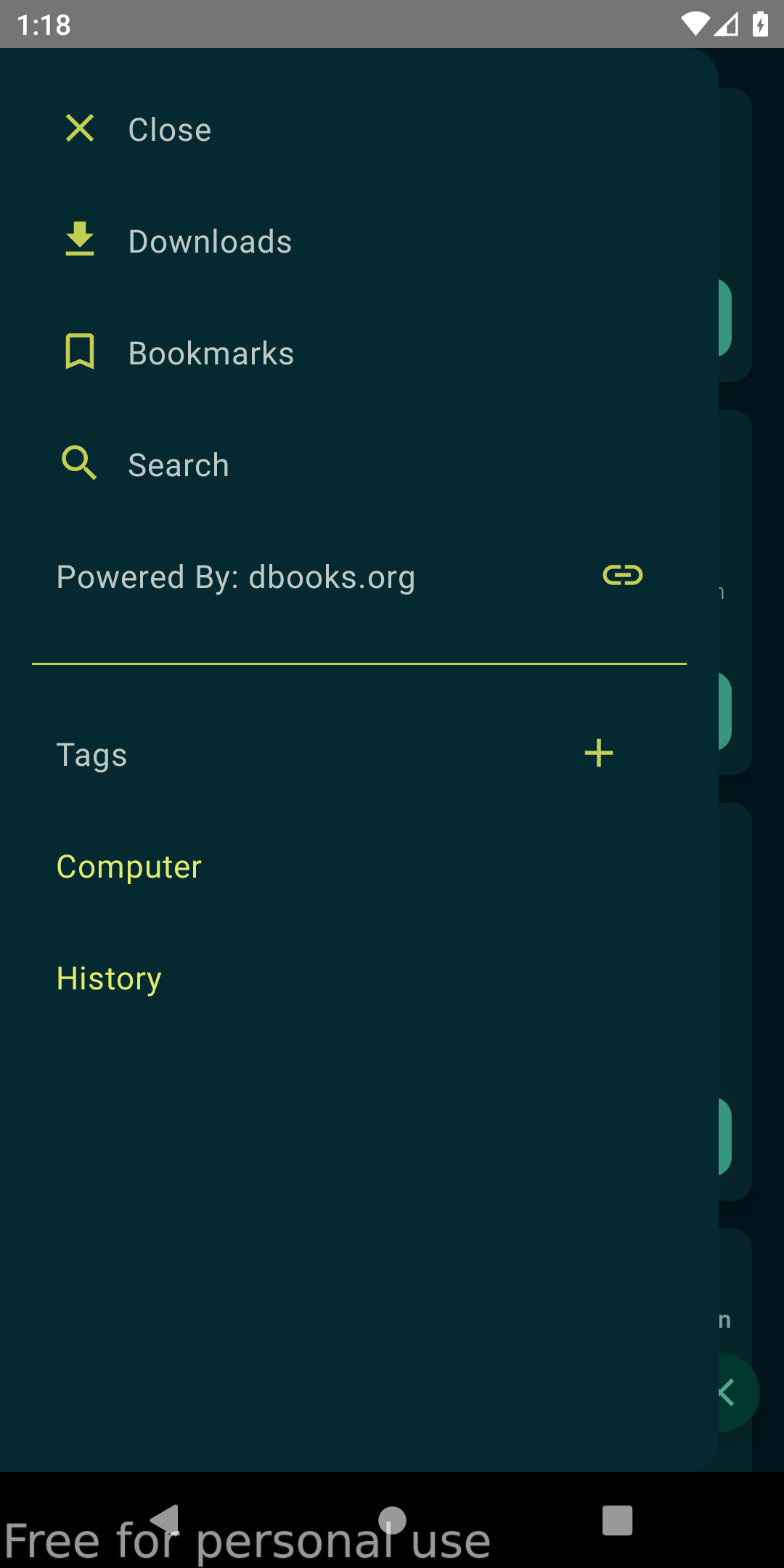Select the History tag
Image resolution: width=784 pixels, height=1568 pixels.
110,979
